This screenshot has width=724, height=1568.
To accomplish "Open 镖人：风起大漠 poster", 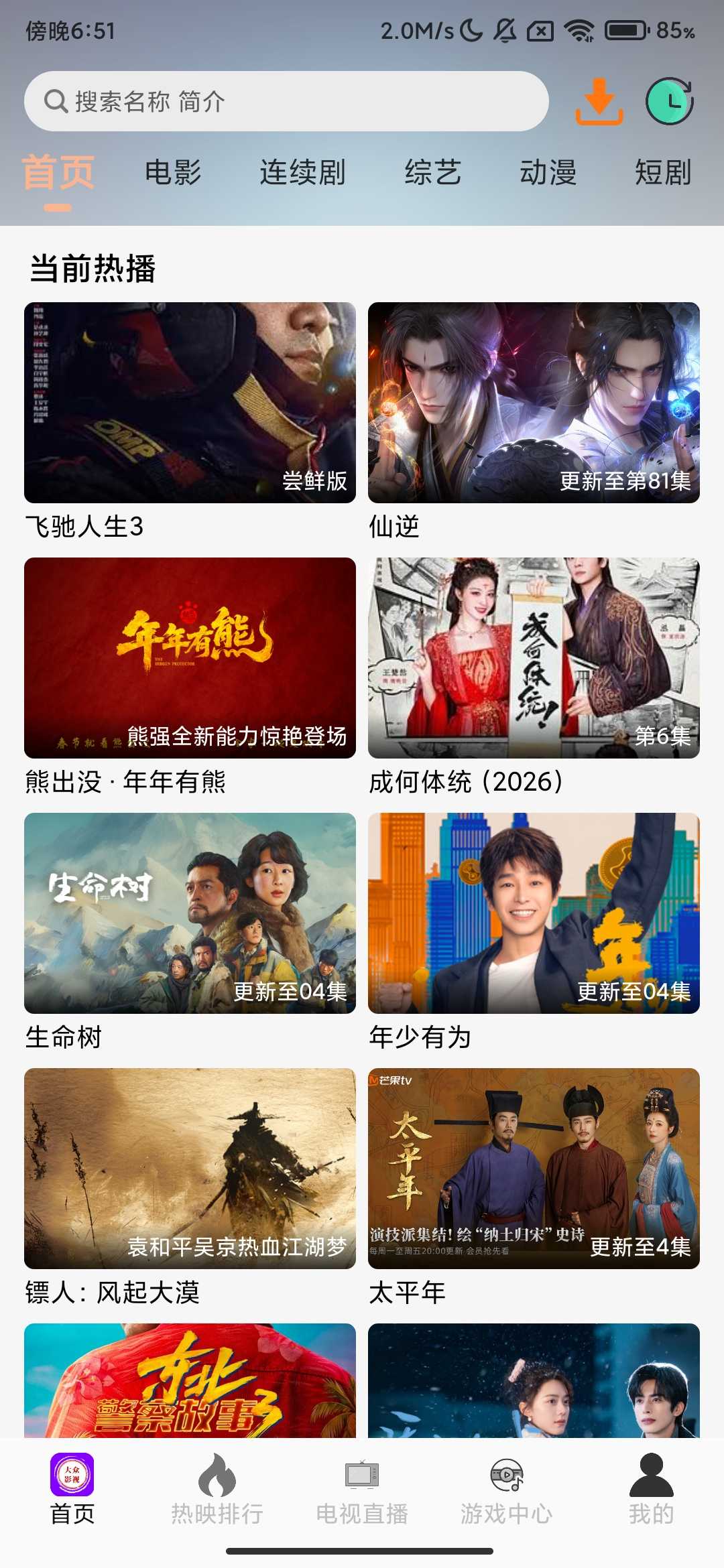I will pyautogui.click(x=190, y=1169).
